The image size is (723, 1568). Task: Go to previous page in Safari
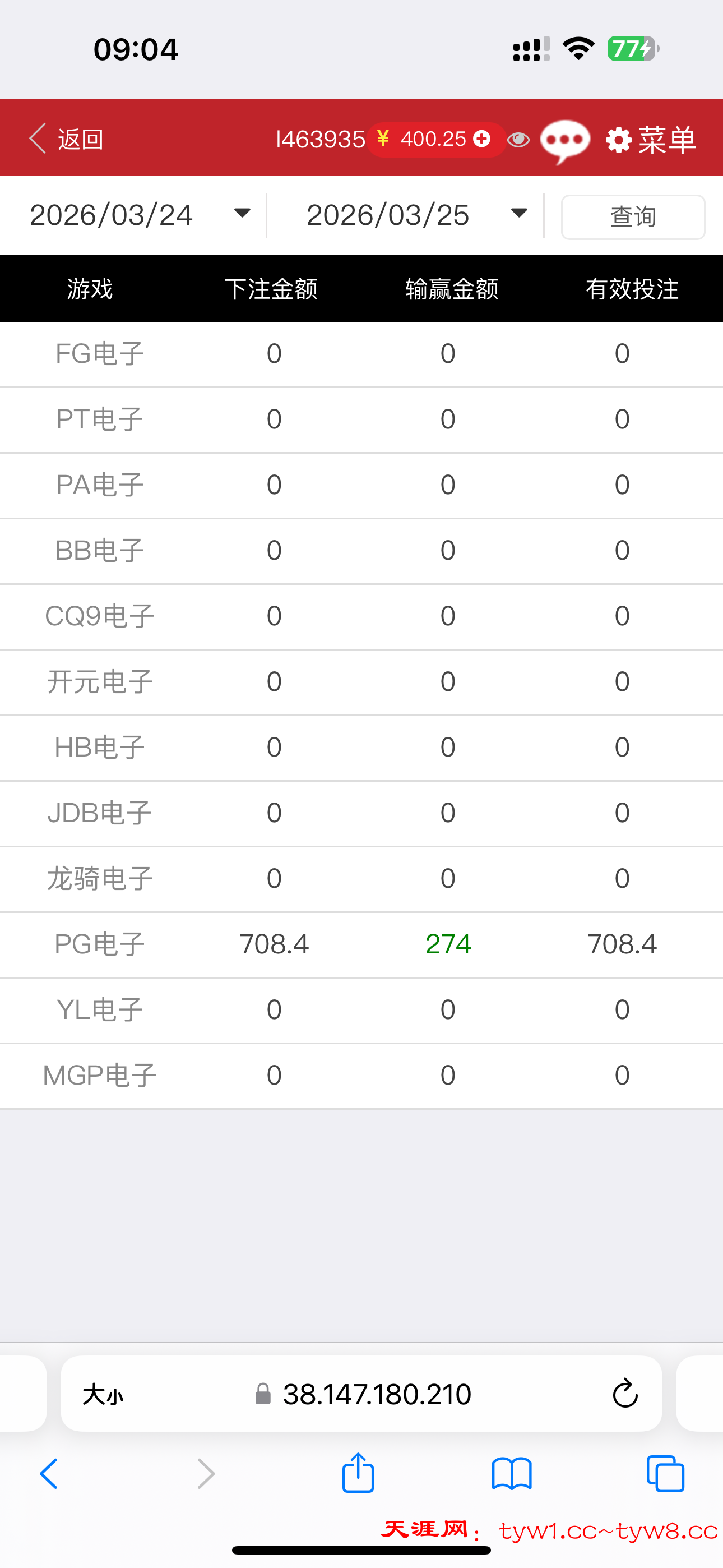coord(49,1474)
